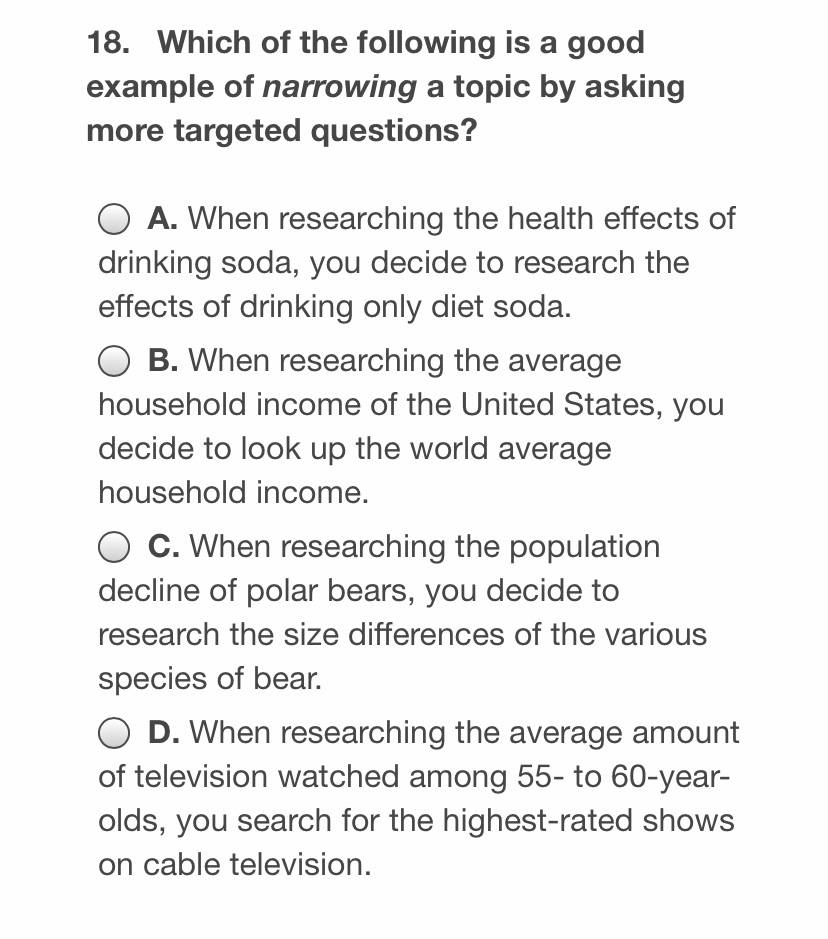Select answer A about diet soda
This screenshot has height=939, width=828.
tap(114, 219)
